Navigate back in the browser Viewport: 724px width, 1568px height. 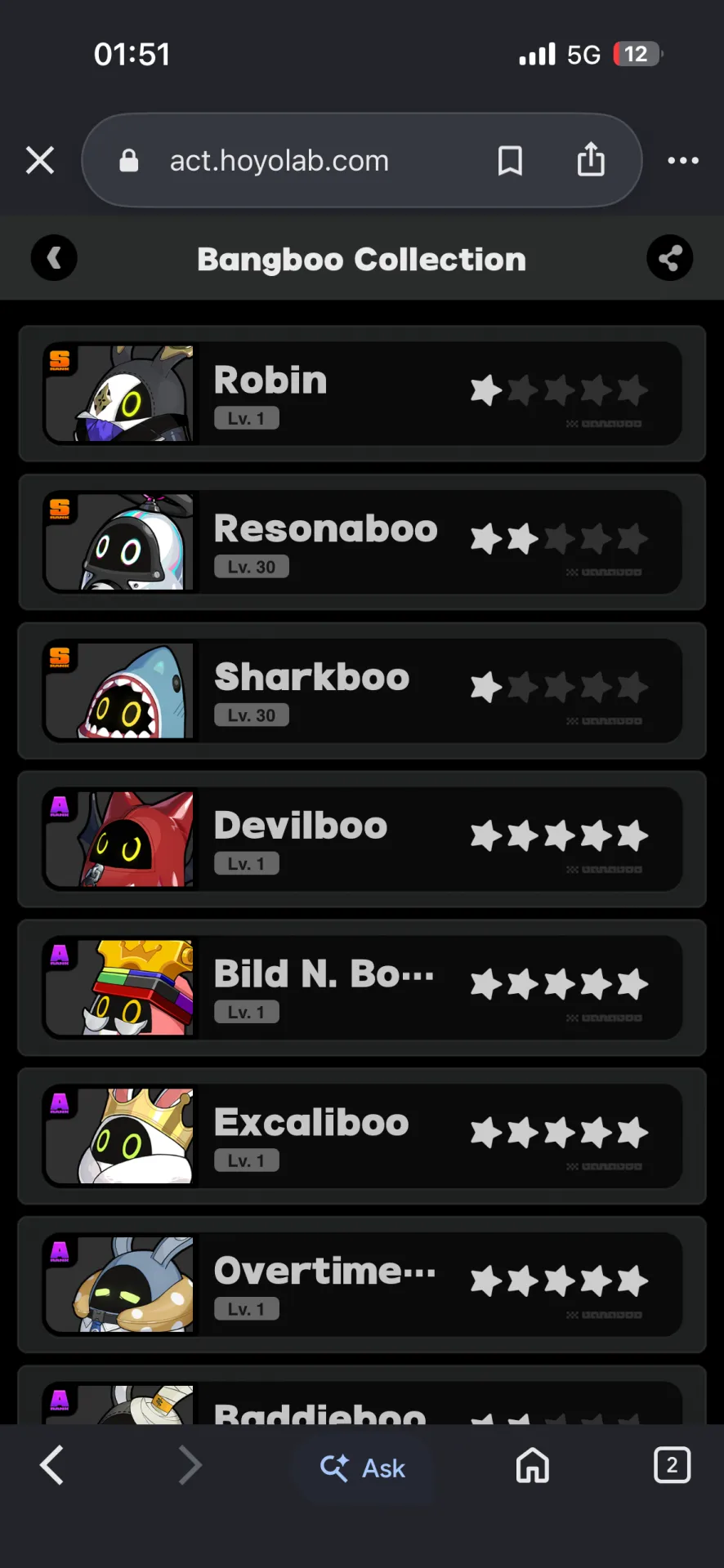pos(52,1465)
